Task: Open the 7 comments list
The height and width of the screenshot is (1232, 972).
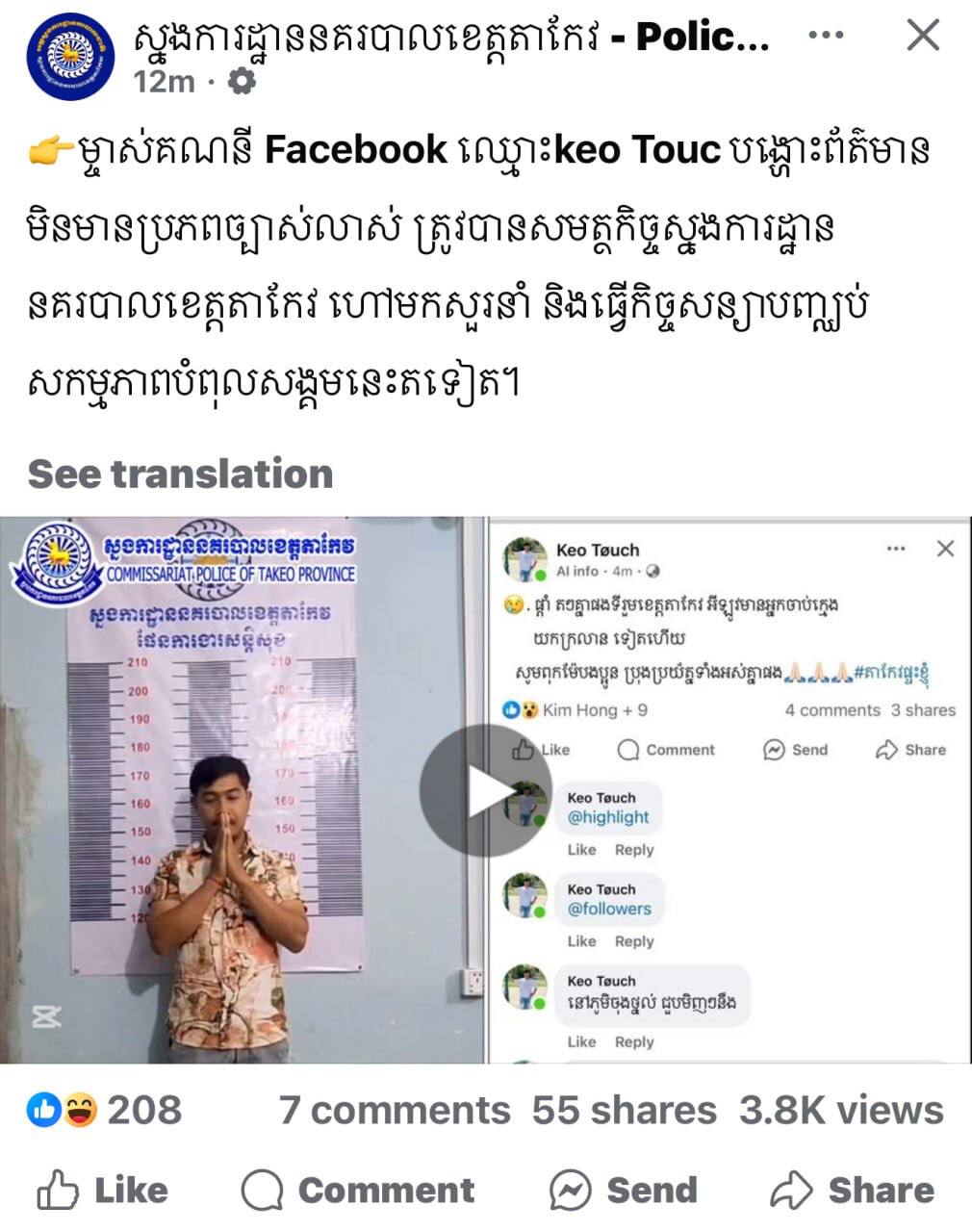Action: pos(394,1110)
